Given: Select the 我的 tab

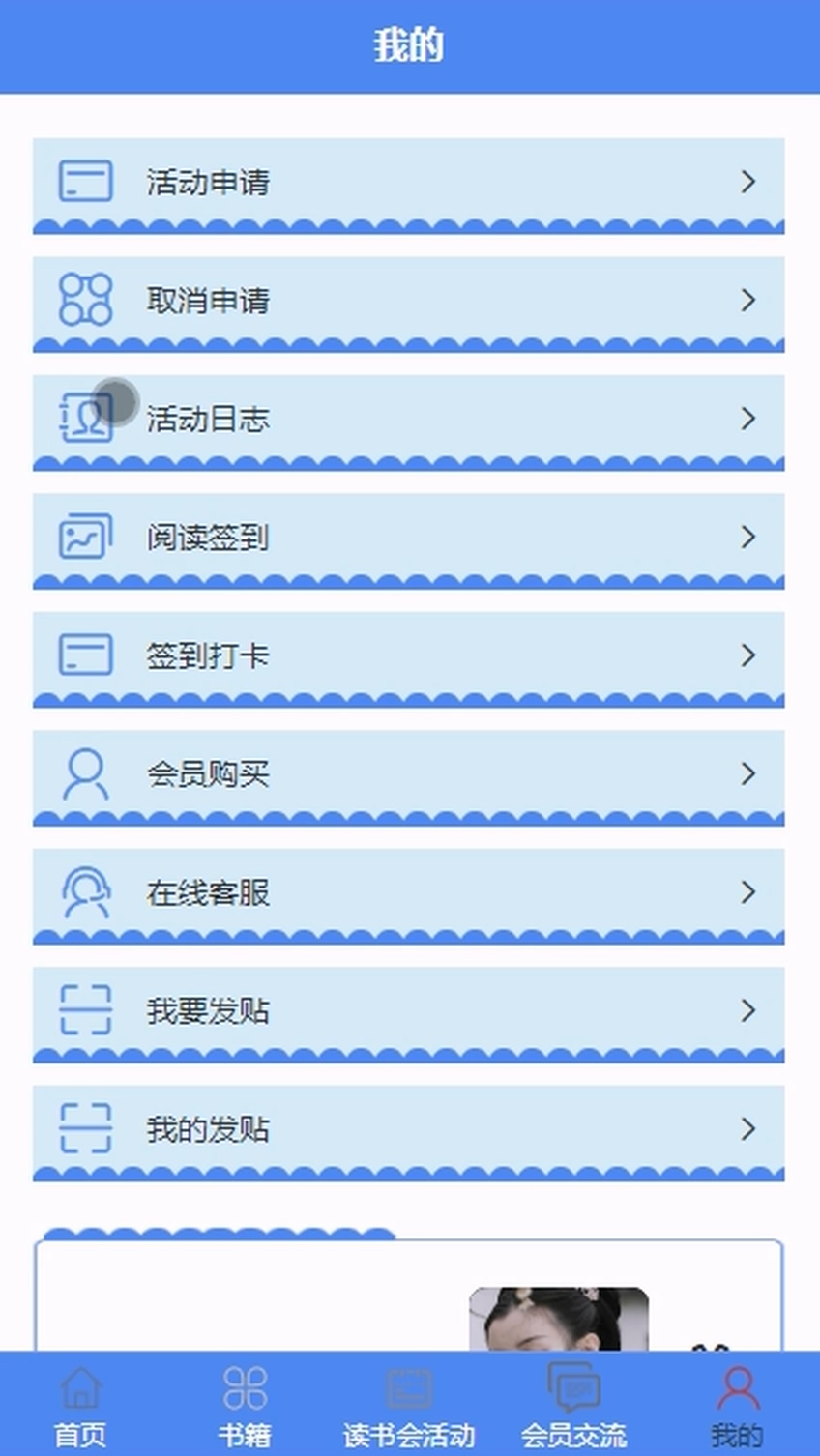Looking at the screenshot, I should click(x=737, y=1405).
